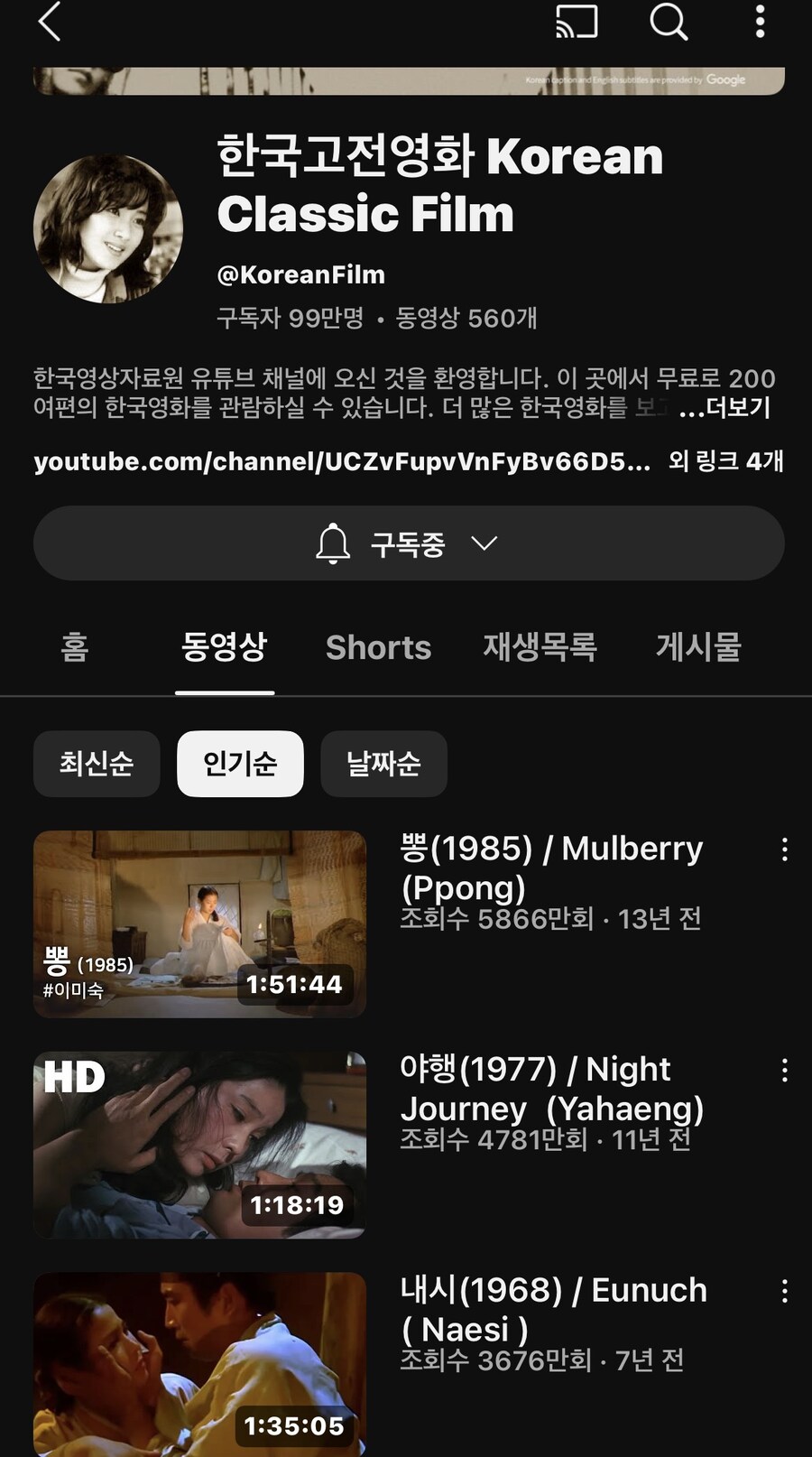This screenshot has height=1457, width=812.
Task: Play the 뽕(1985) Mulberry video
Action: pos(200,923)
